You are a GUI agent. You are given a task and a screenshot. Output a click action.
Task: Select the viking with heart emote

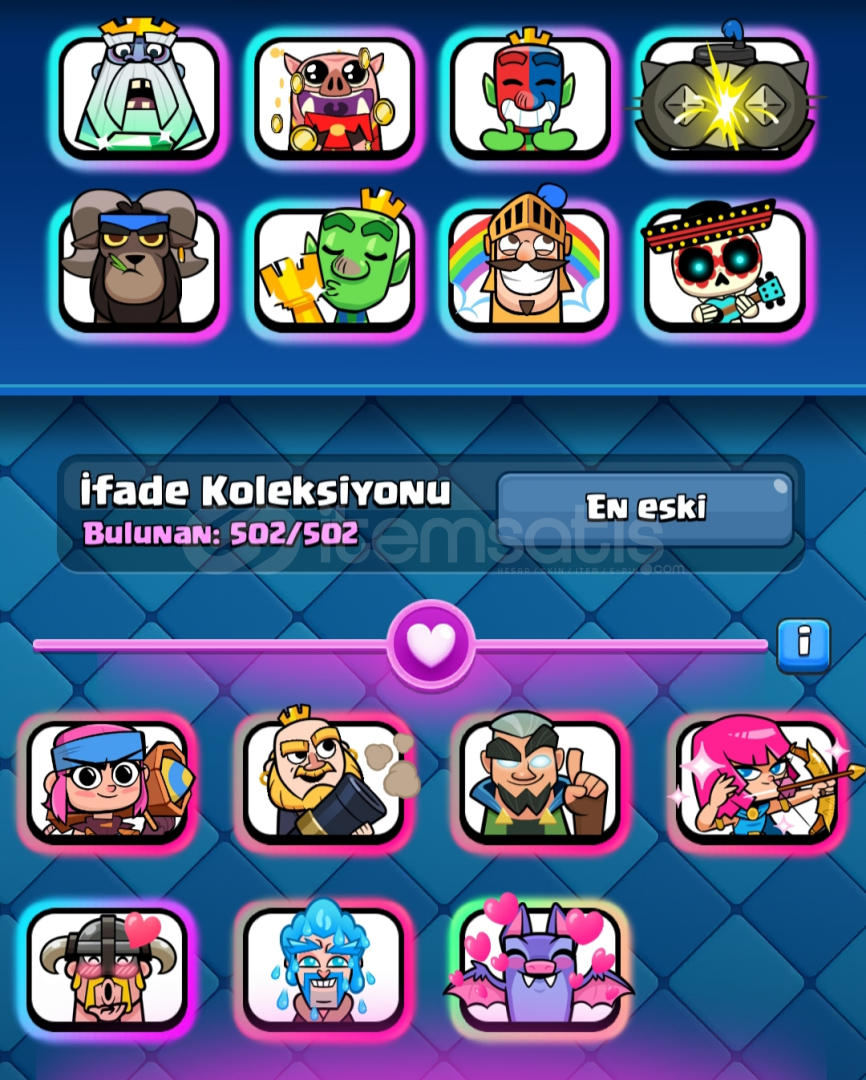(x=108, y=966)
